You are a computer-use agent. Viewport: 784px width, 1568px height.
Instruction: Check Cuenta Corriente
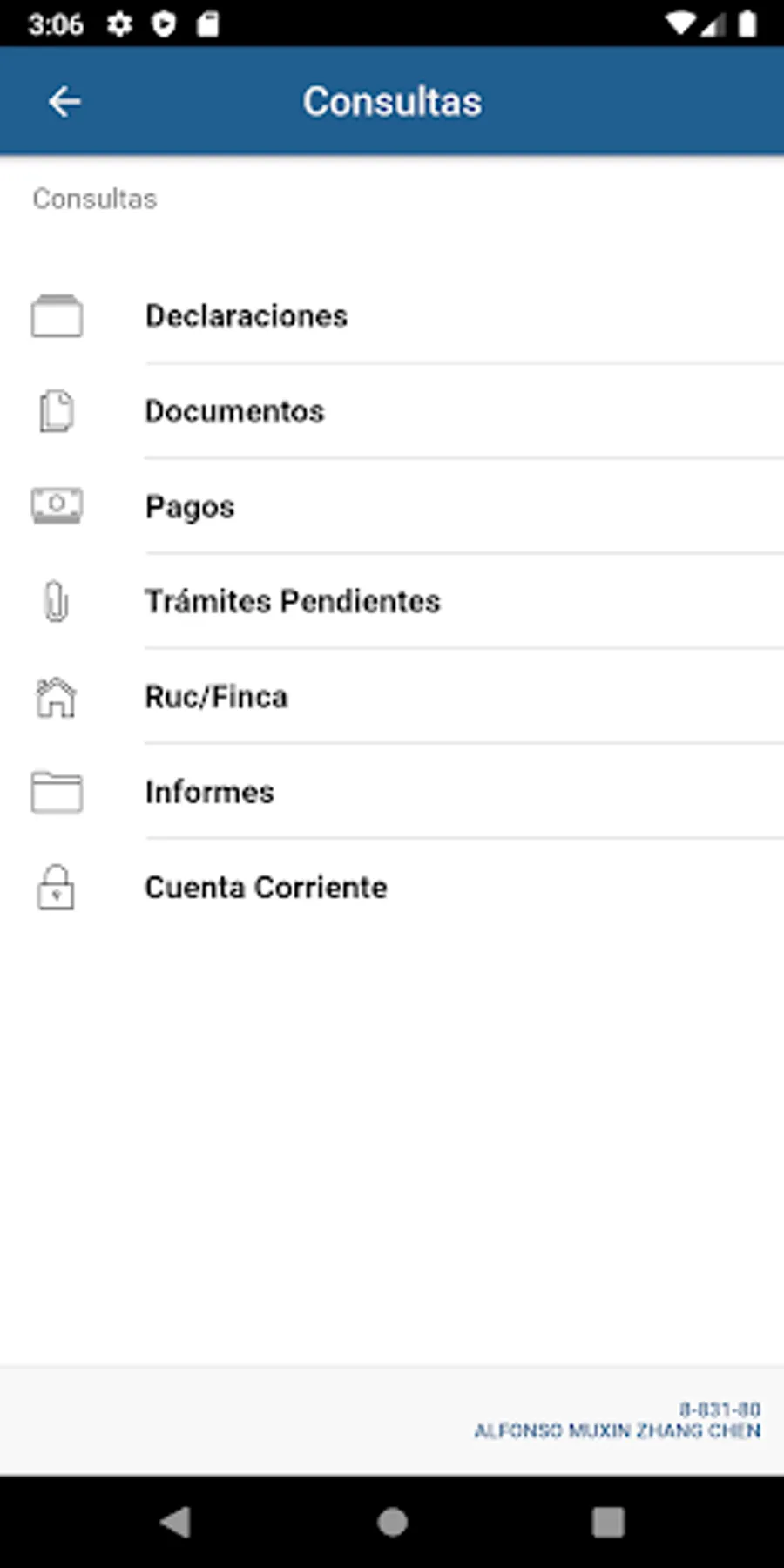(266, 888)
